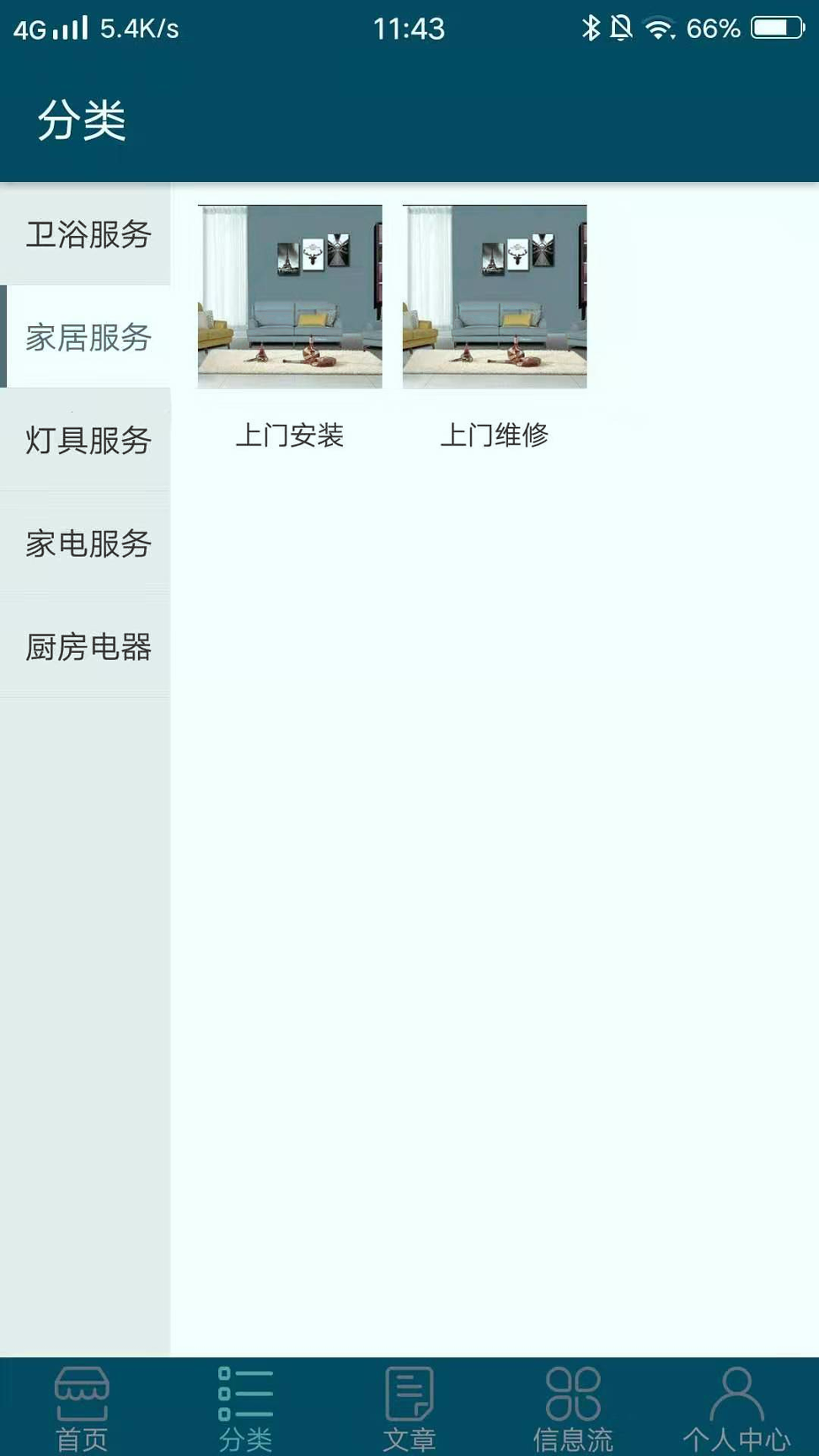Go to 个人中心 tab
This screenshot has height=1456, width=819.
(736, 1408)
